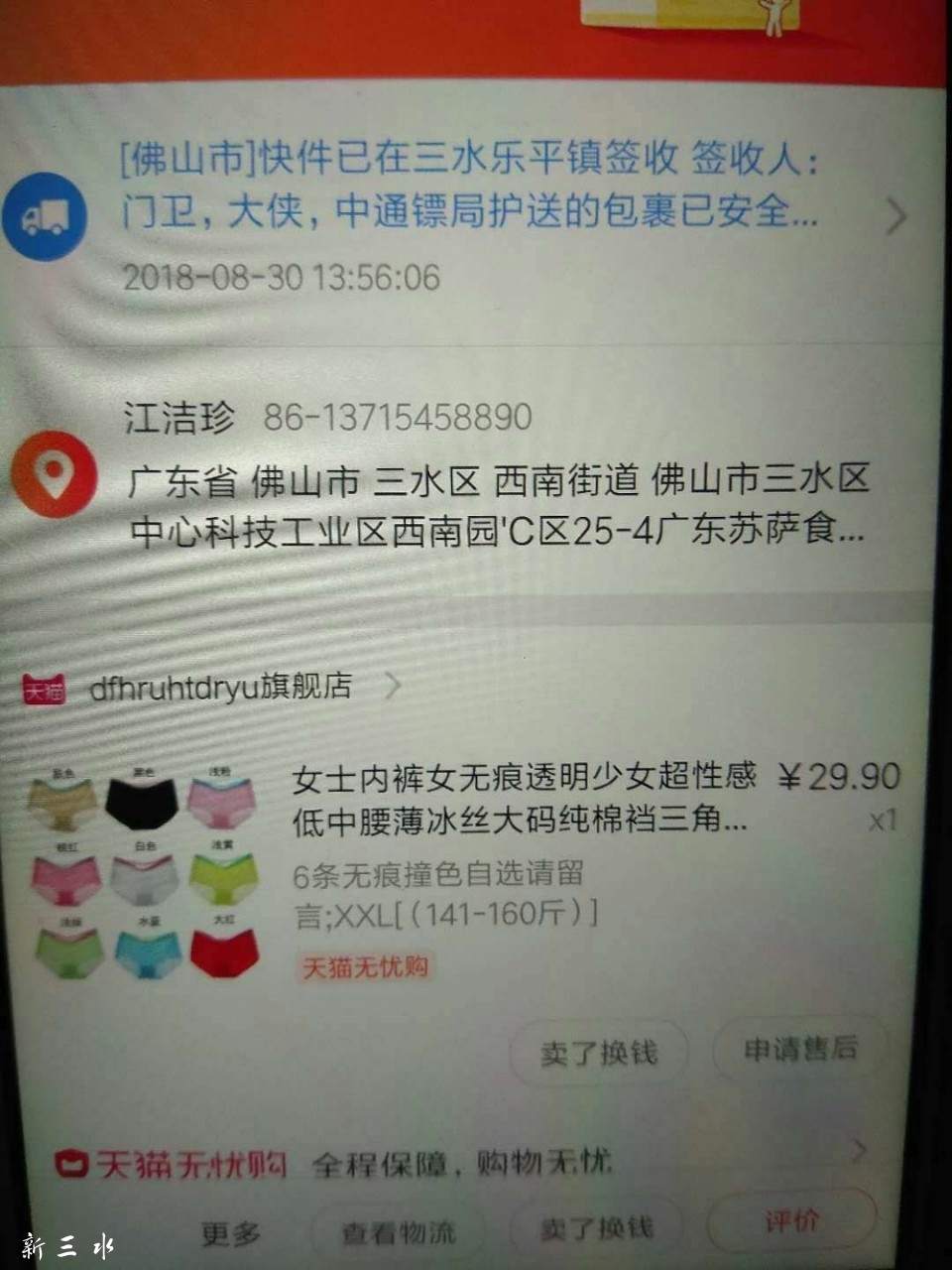952x1270 pixels.
Task: Open the 更多 options
Action: coord(231,1233)
